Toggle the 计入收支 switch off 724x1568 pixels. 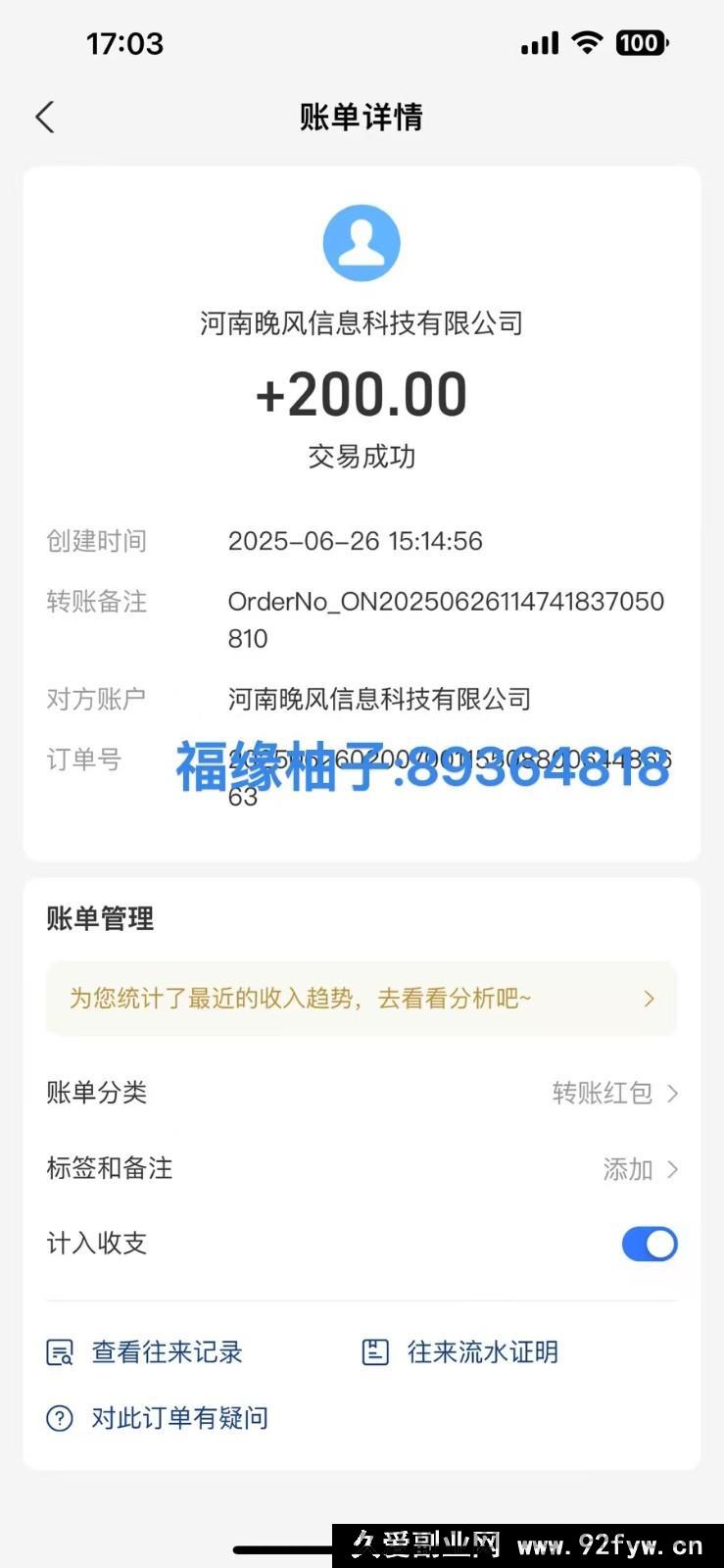tap(650, 1244)
